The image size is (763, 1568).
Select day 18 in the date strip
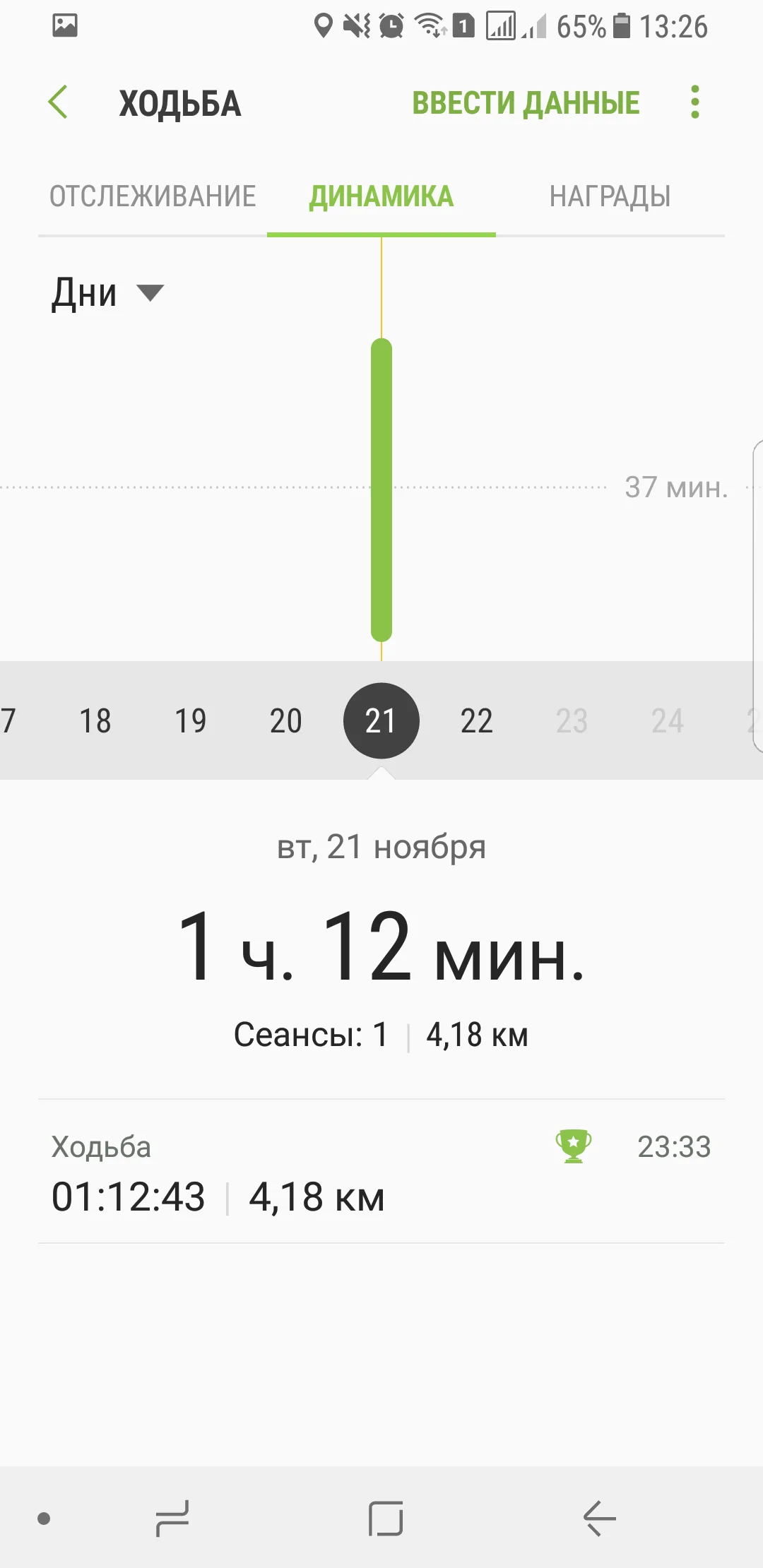coord(95,721)
